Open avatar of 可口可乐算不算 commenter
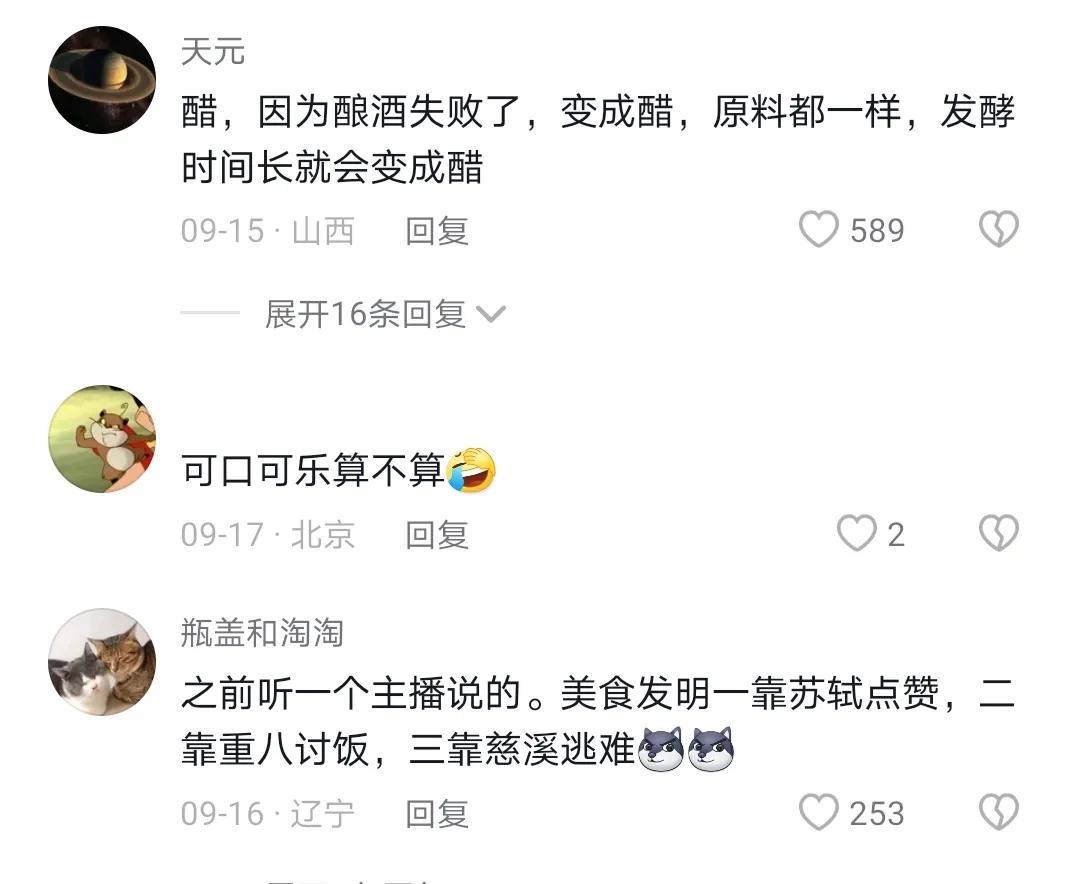This screenshot has height=884, width=1080. click(102, 439)
